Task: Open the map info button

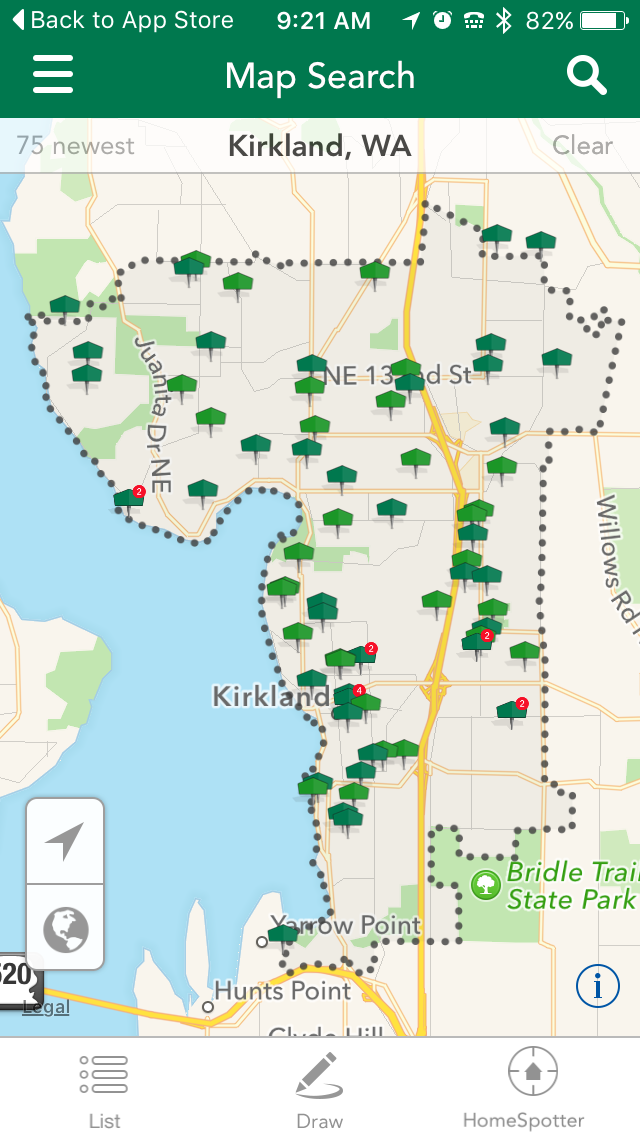Action: [x=598, y=986]
